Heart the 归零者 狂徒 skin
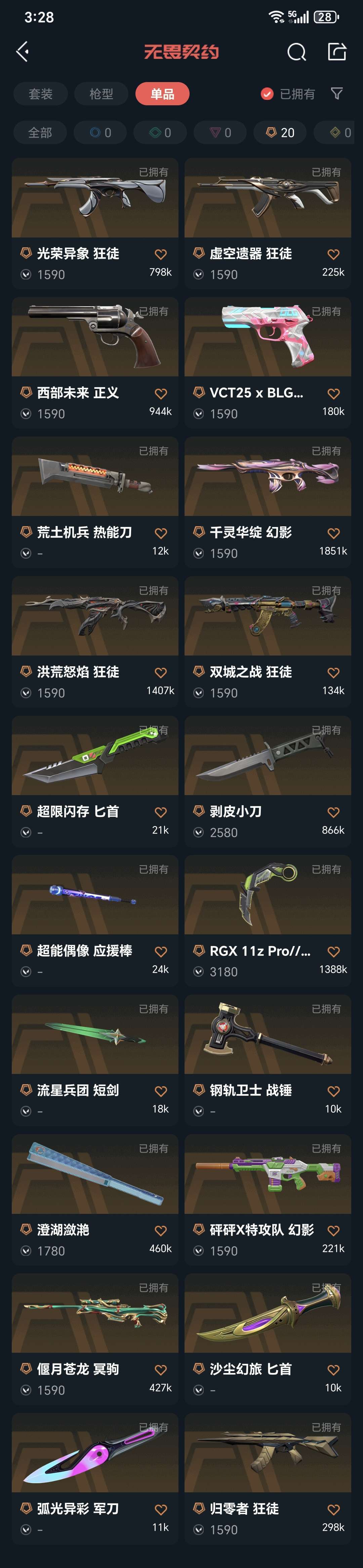Image resolution: width=363 pixels, height=1568 pixels. (333, 1509)
